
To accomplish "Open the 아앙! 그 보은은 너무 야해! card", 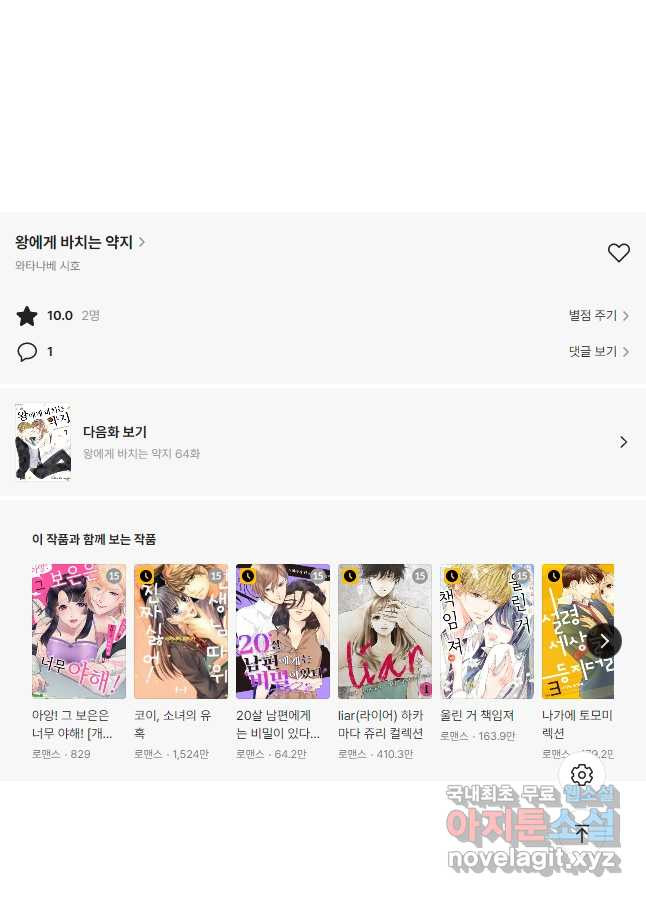I will (79, 631).
